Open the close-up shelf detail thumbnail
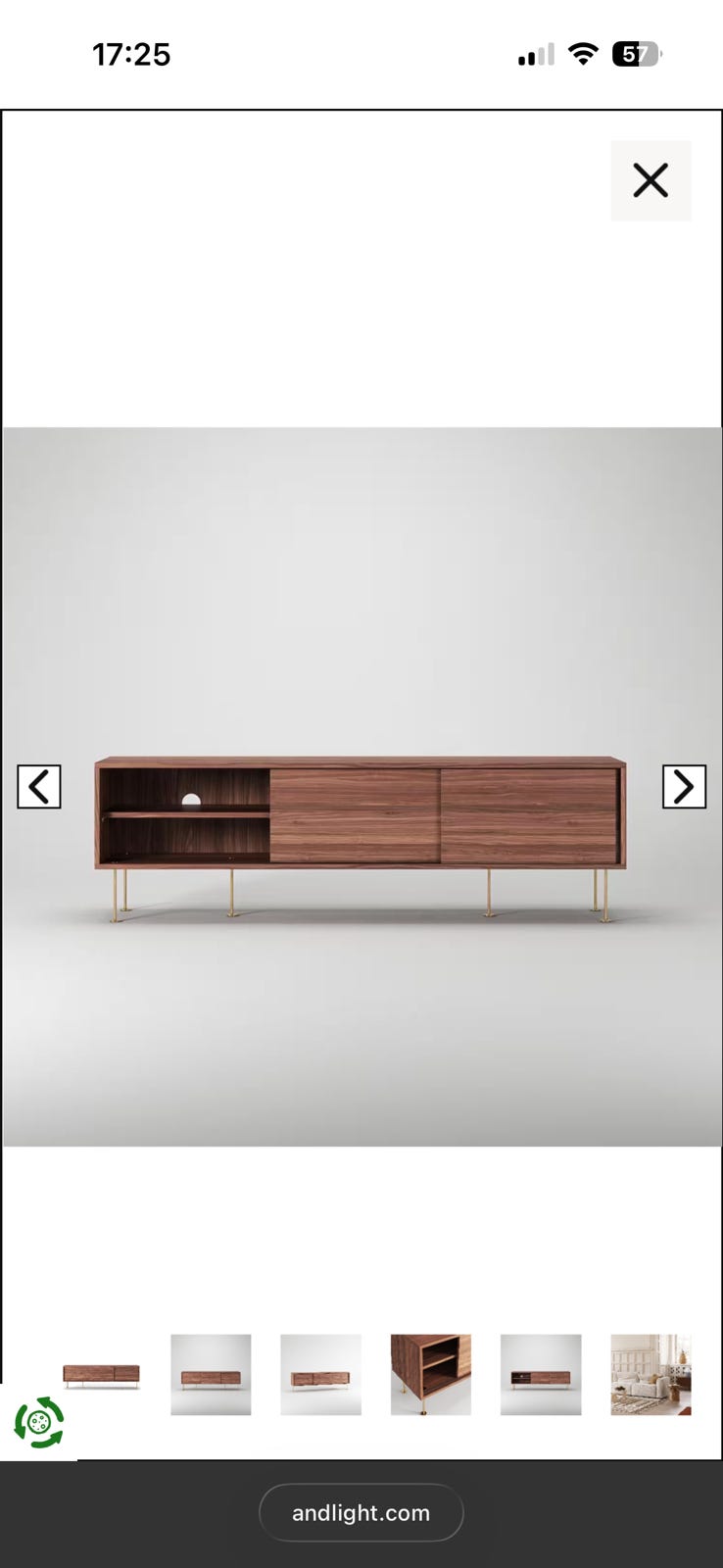 tap(431, 1375)
